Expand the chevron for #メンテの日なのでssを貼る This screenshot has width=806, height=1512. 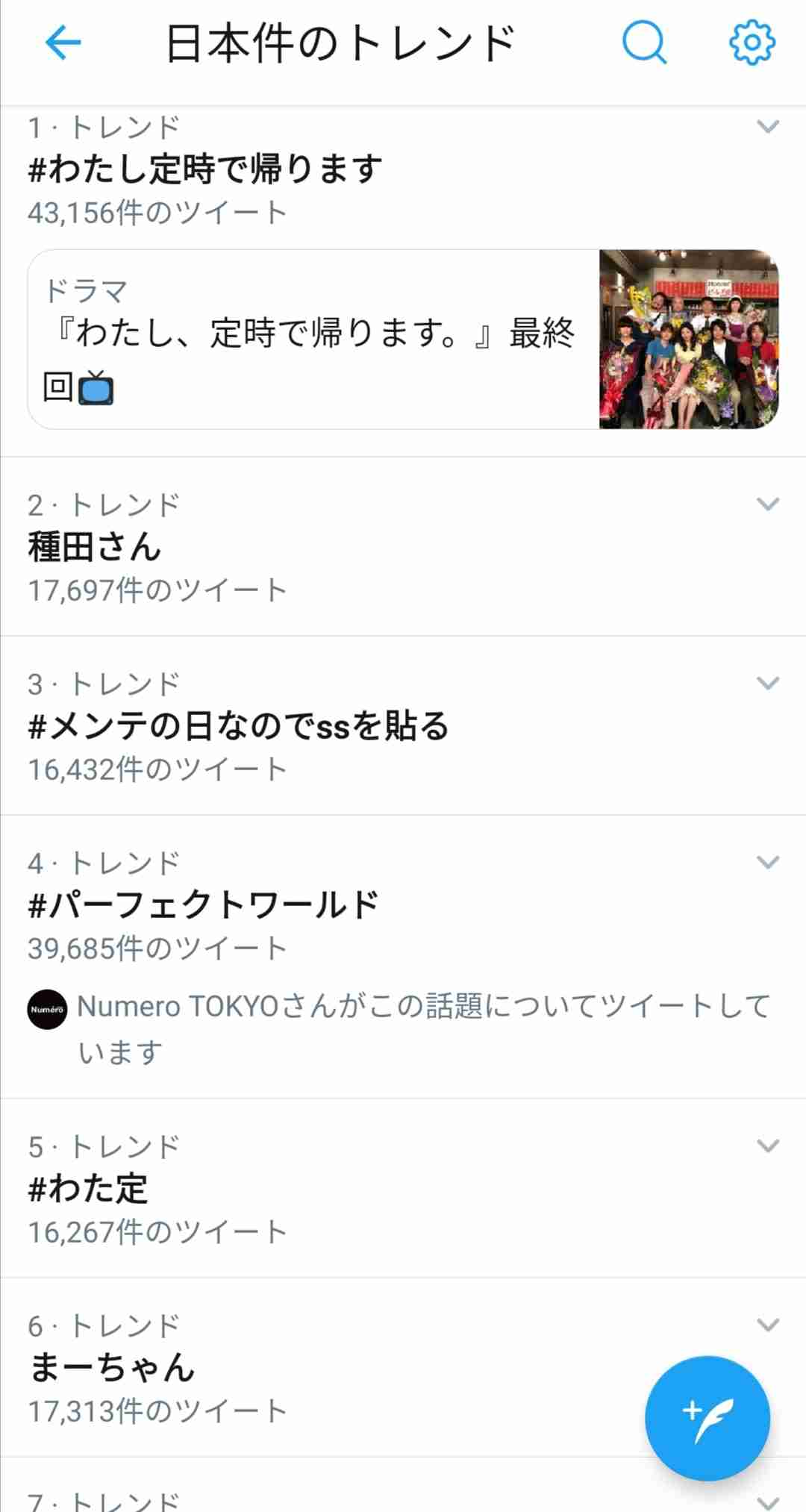pyautogui.click(x=768, y=683)
